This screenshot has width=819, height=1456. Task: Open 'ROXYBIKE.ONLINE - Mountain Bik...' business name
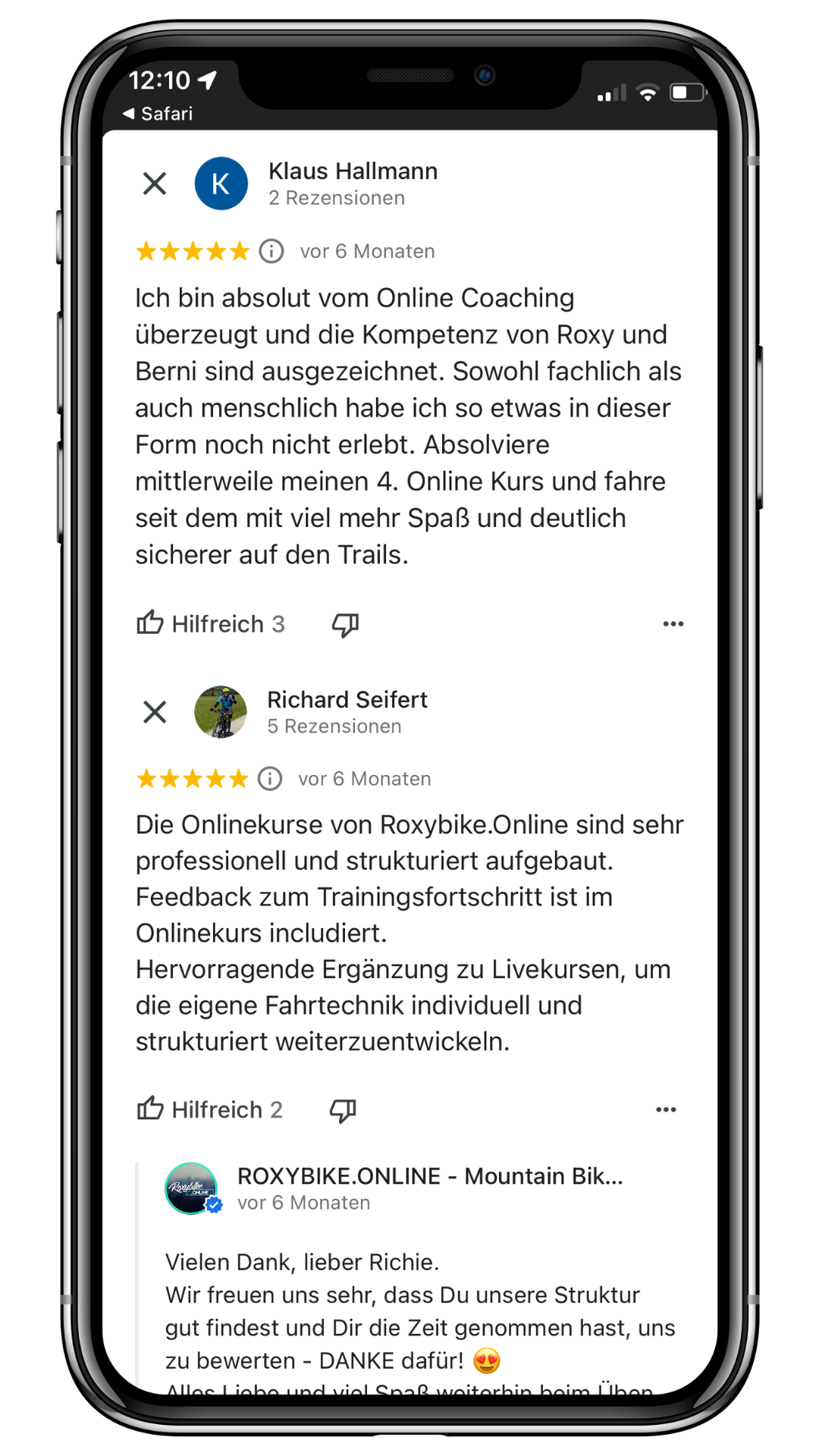click(x=429, y=1176)
